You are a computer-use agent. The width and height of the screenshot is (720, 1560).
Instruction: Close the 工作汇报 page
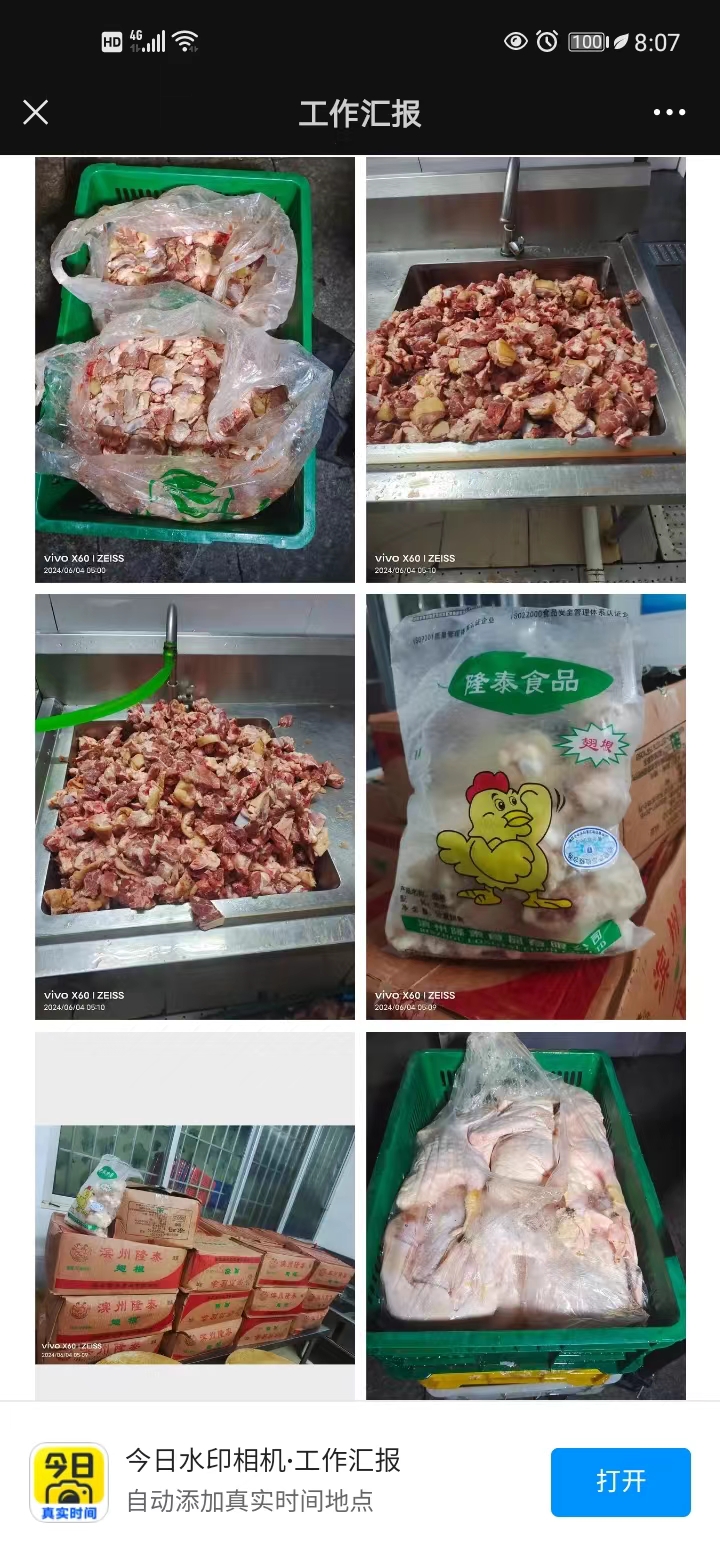[36, 112]
